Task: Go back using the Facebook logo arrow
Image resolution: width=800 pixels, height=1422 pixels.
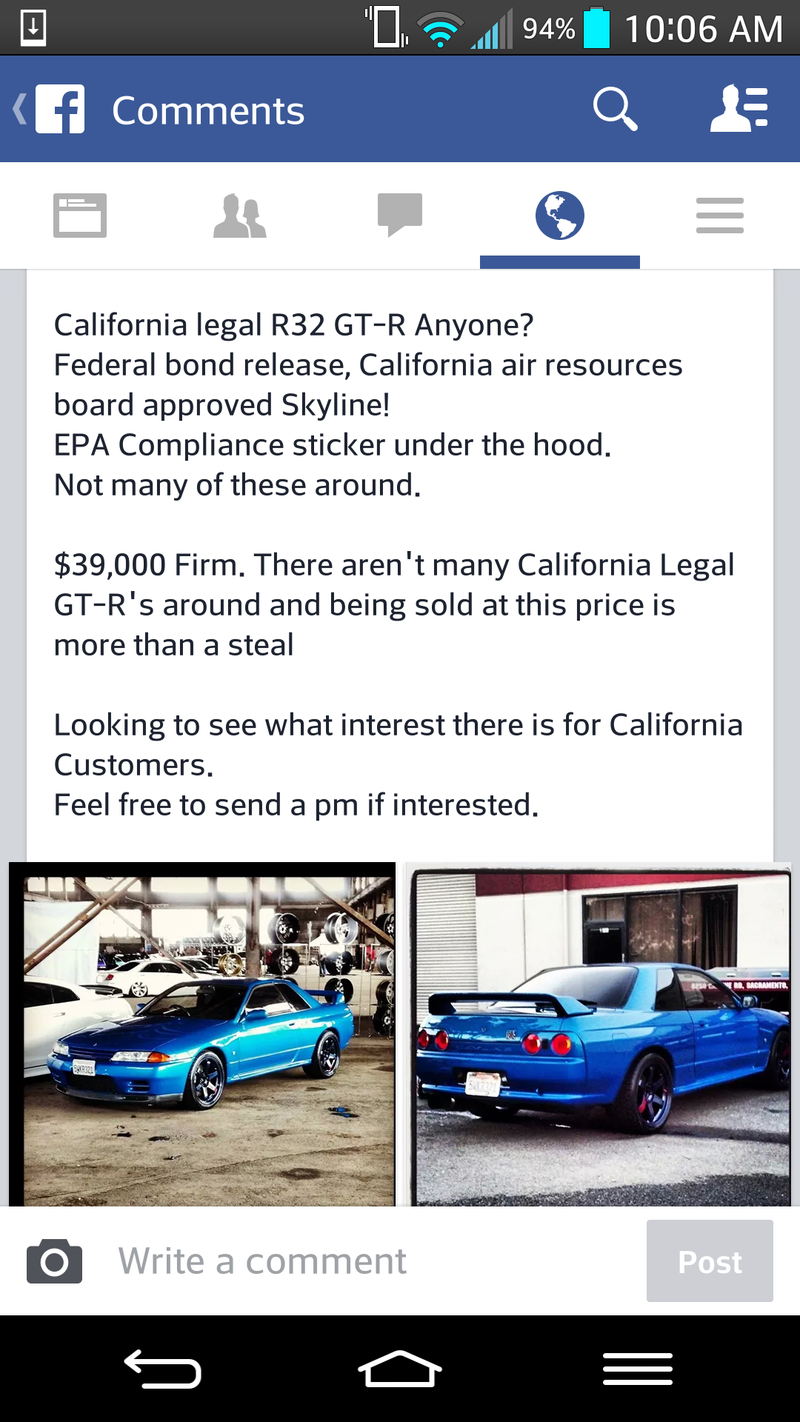Action: click(x=49, y=110)
